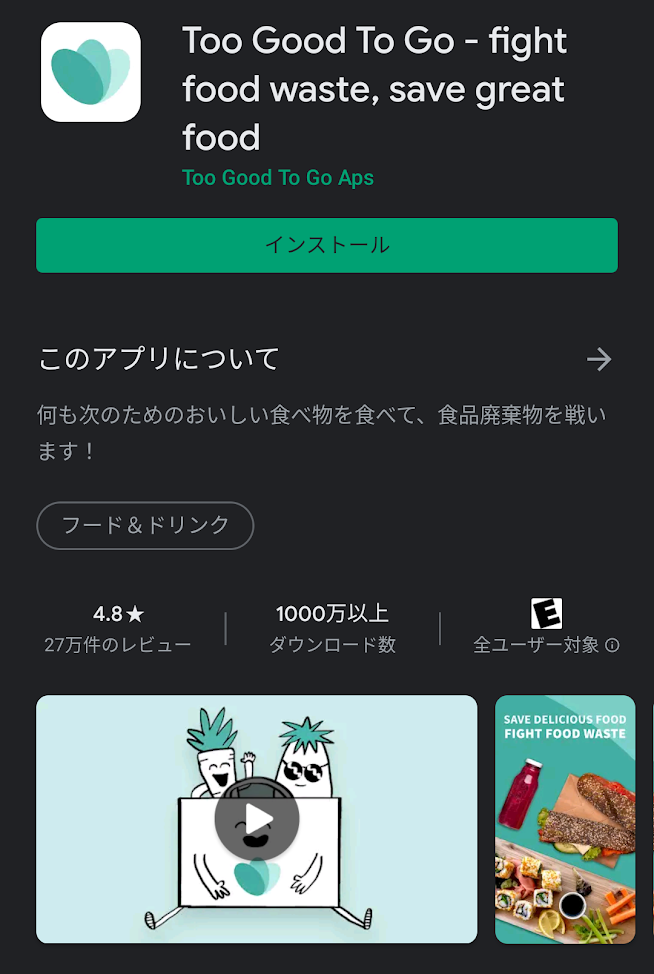Open the 全ユーザー対象 content rating info
Screen dimensions: 654x974
click(x=612, y=645)
